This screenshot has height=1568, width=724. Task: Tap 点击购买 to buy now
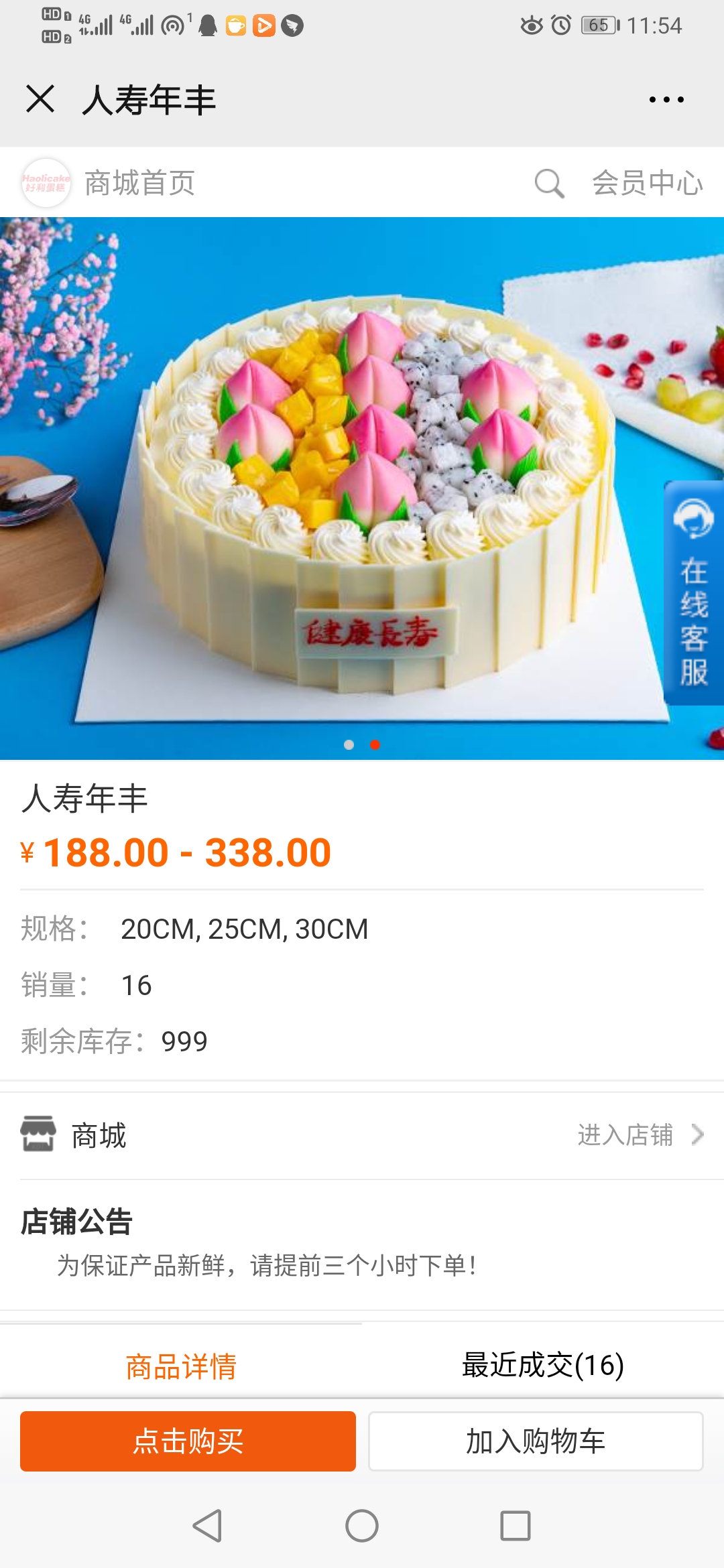[x=188, y=1441]
